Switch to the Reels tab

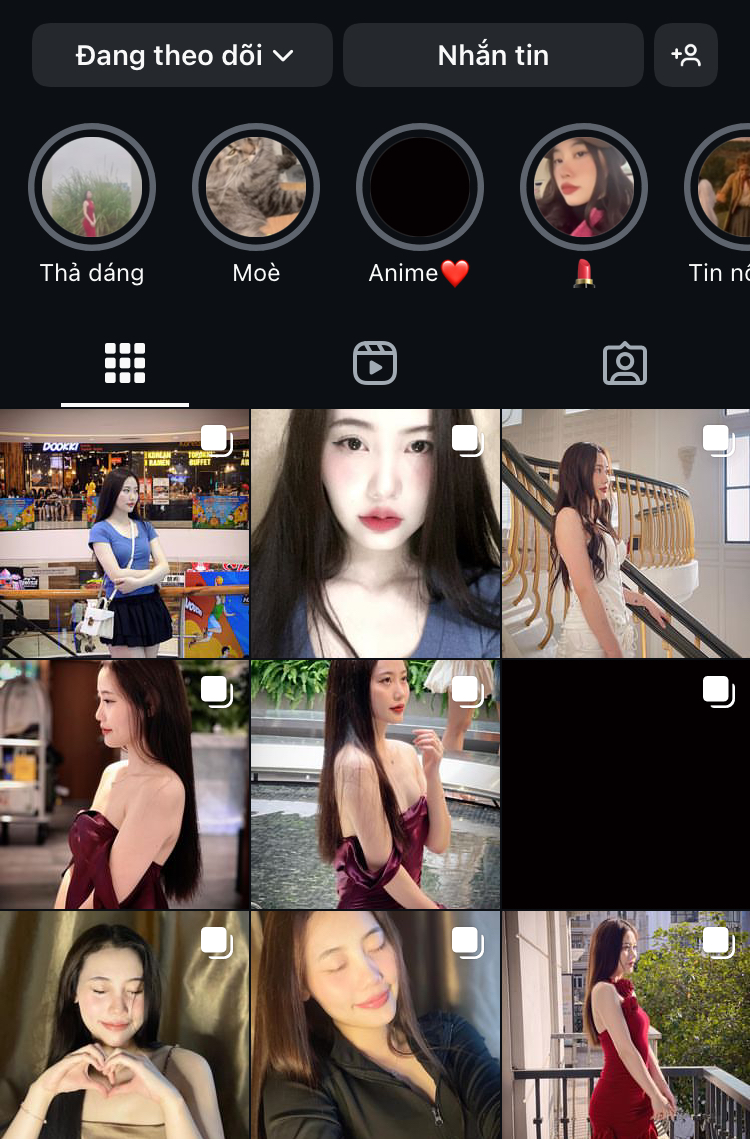point(375,364)
